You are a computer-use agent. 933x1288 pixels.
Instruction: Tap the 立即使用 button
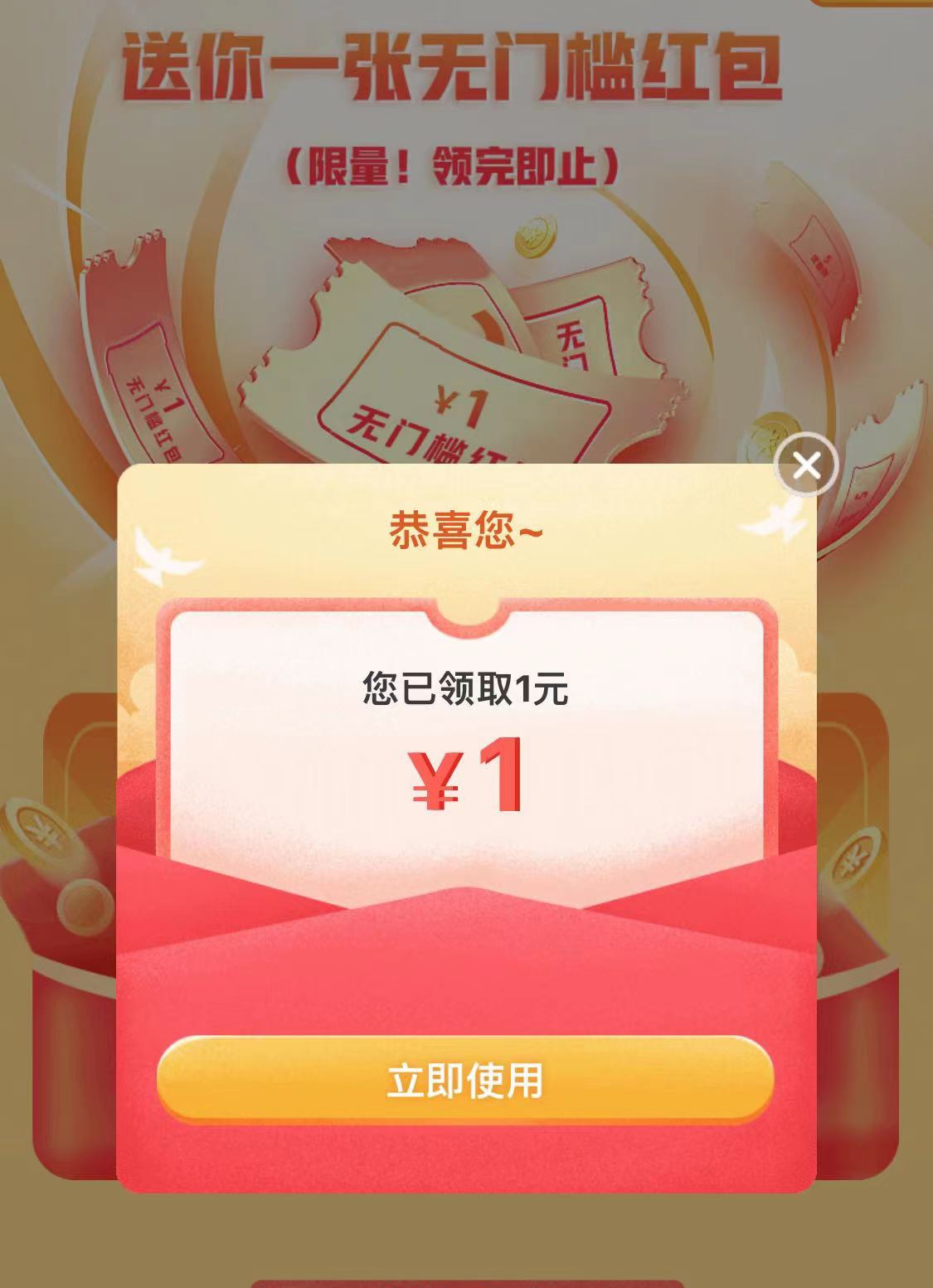point(464,1081)
